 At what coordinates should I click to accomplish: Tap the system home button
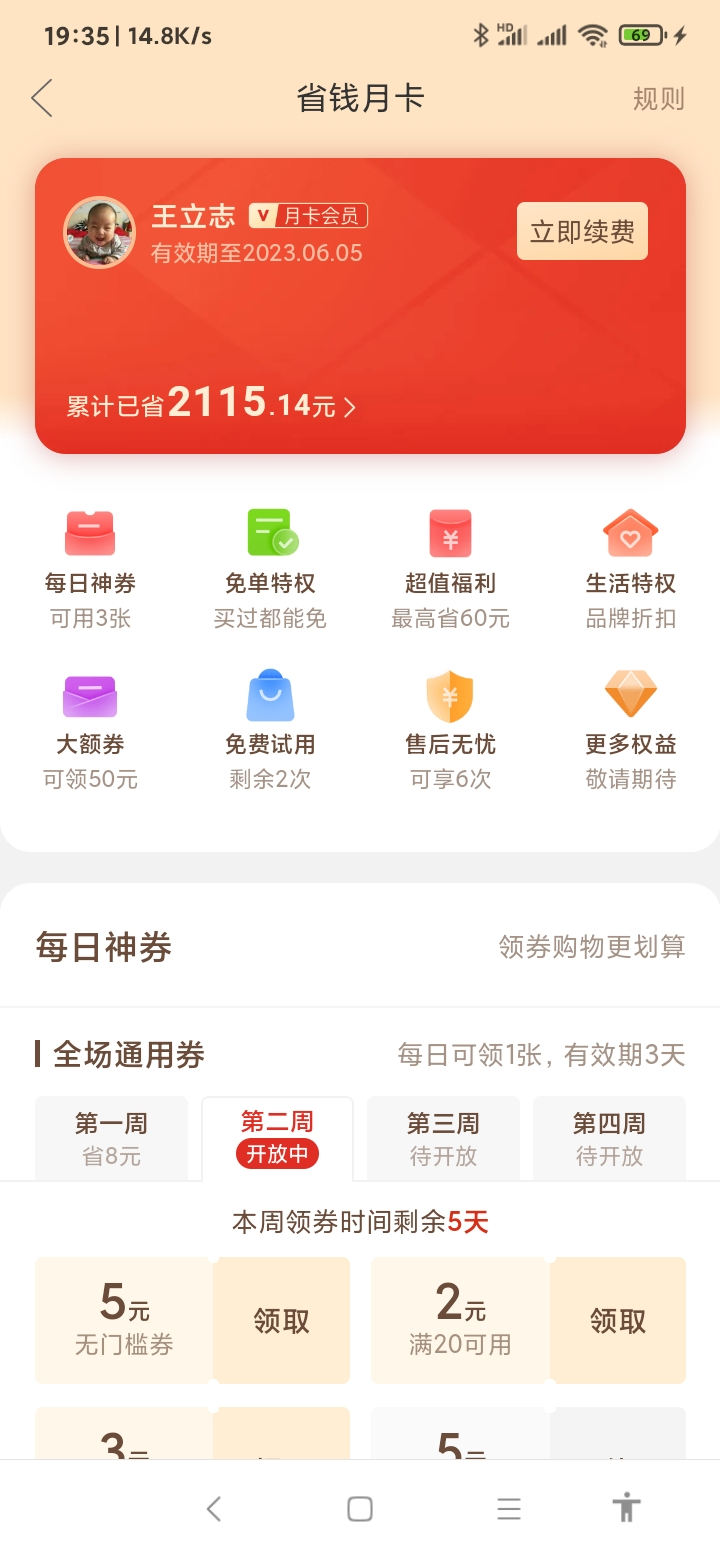[x=360, y=1509]
